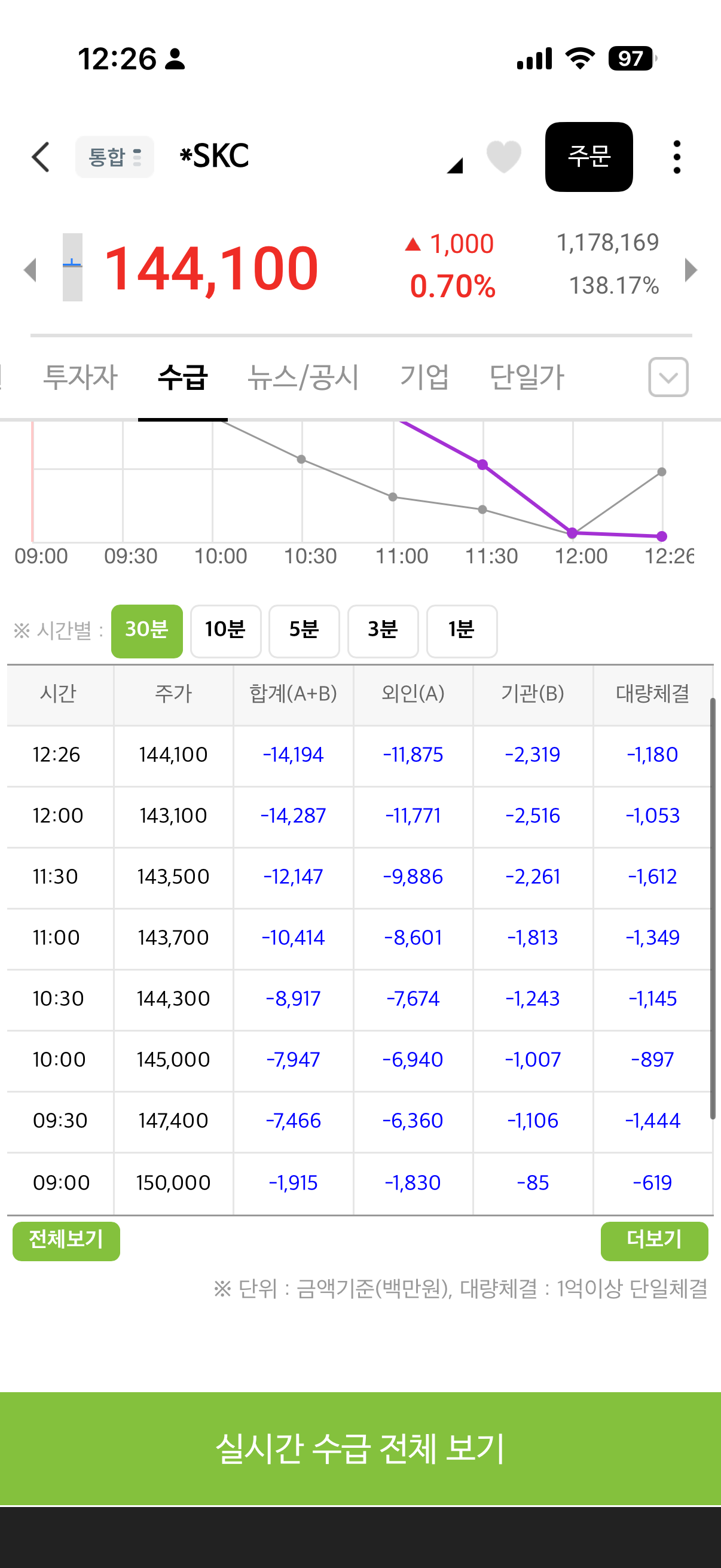This screenshot has height=1568, width=721.
Task: Open 실시간 수급 전체 보기 banner
Action: [360, 1448]
